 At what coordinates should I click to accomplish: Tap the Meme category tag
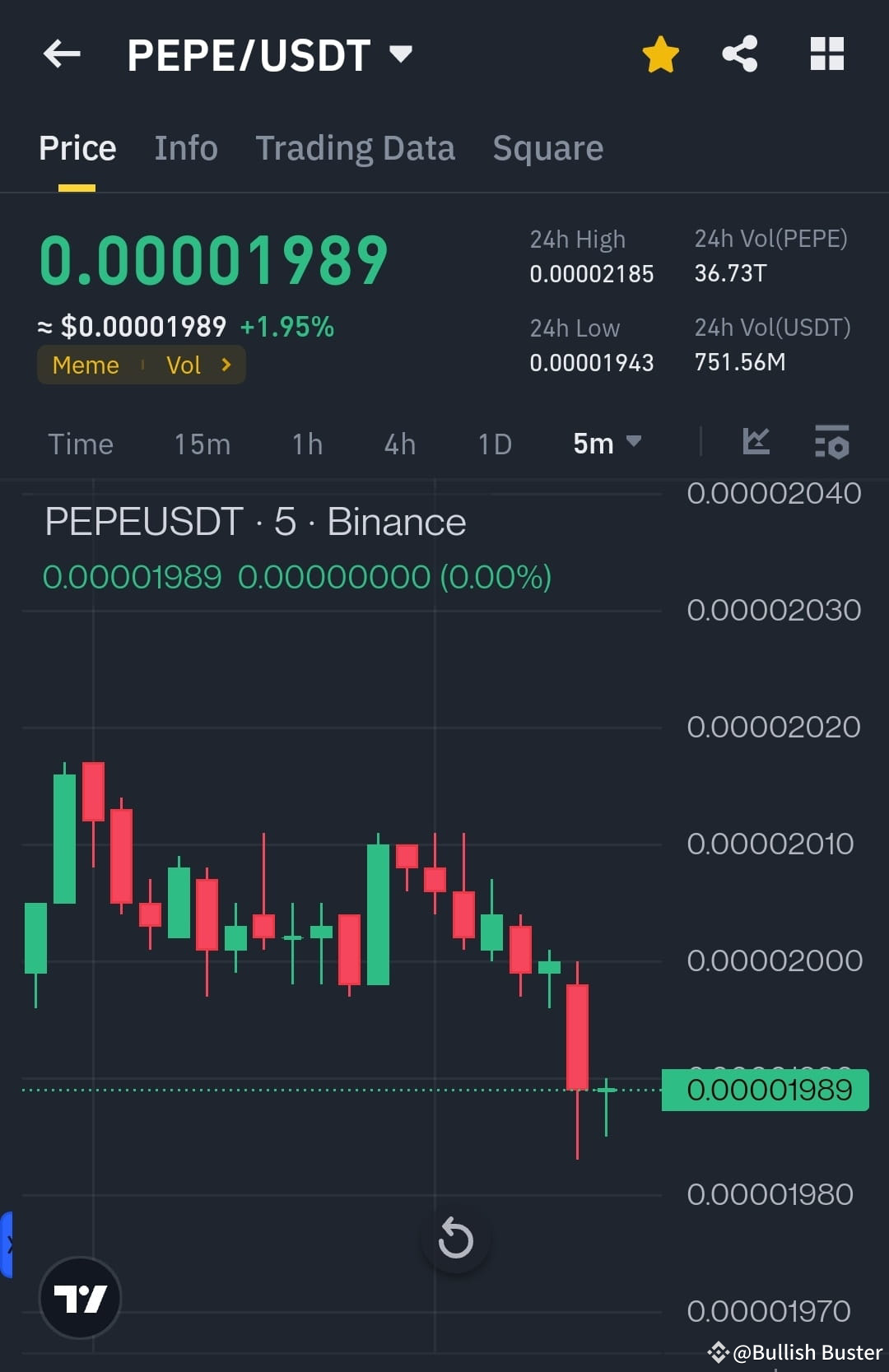pos(85,365)
